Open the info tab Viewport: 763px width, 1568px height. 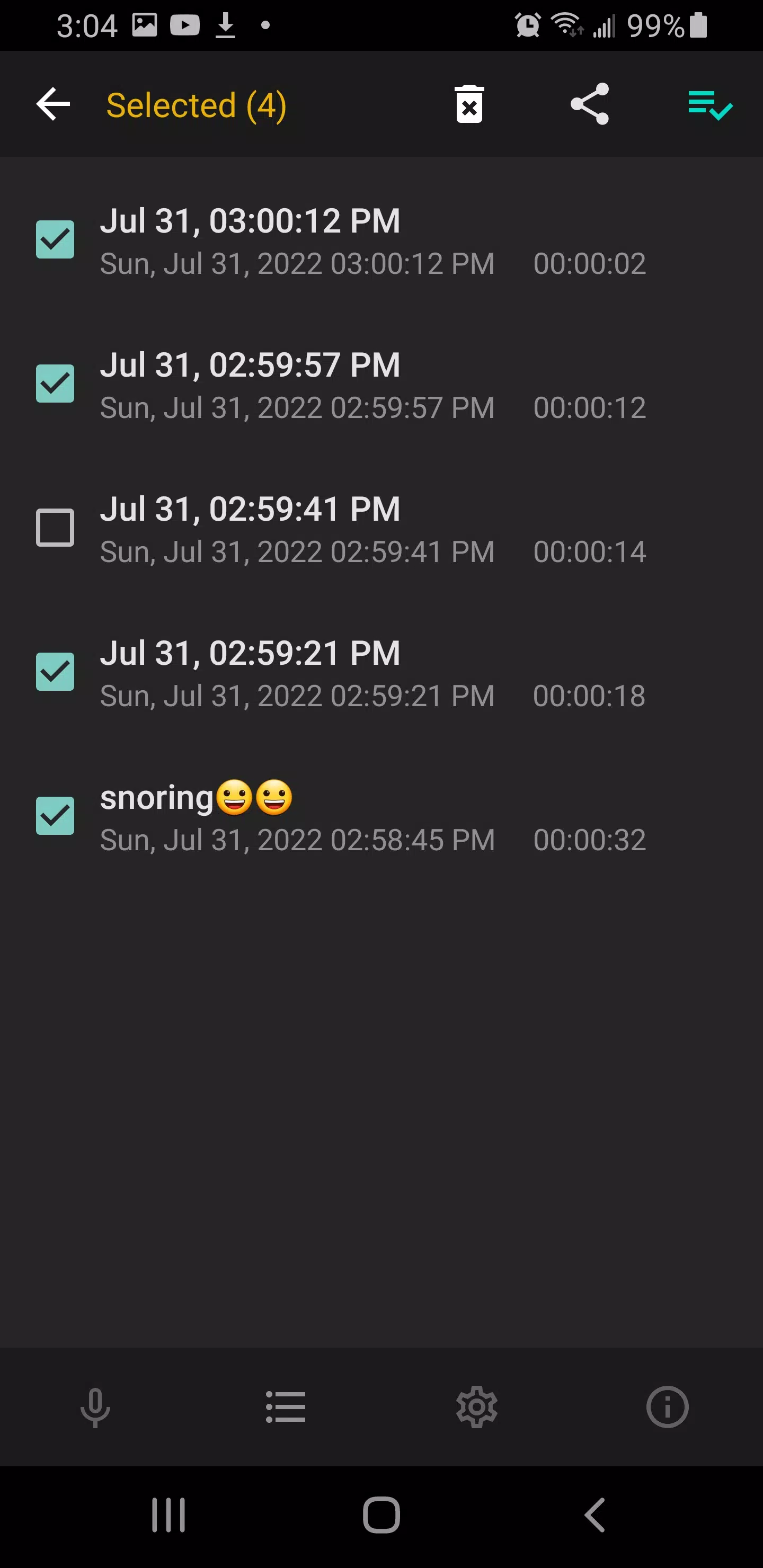(x=667, y=1406)
